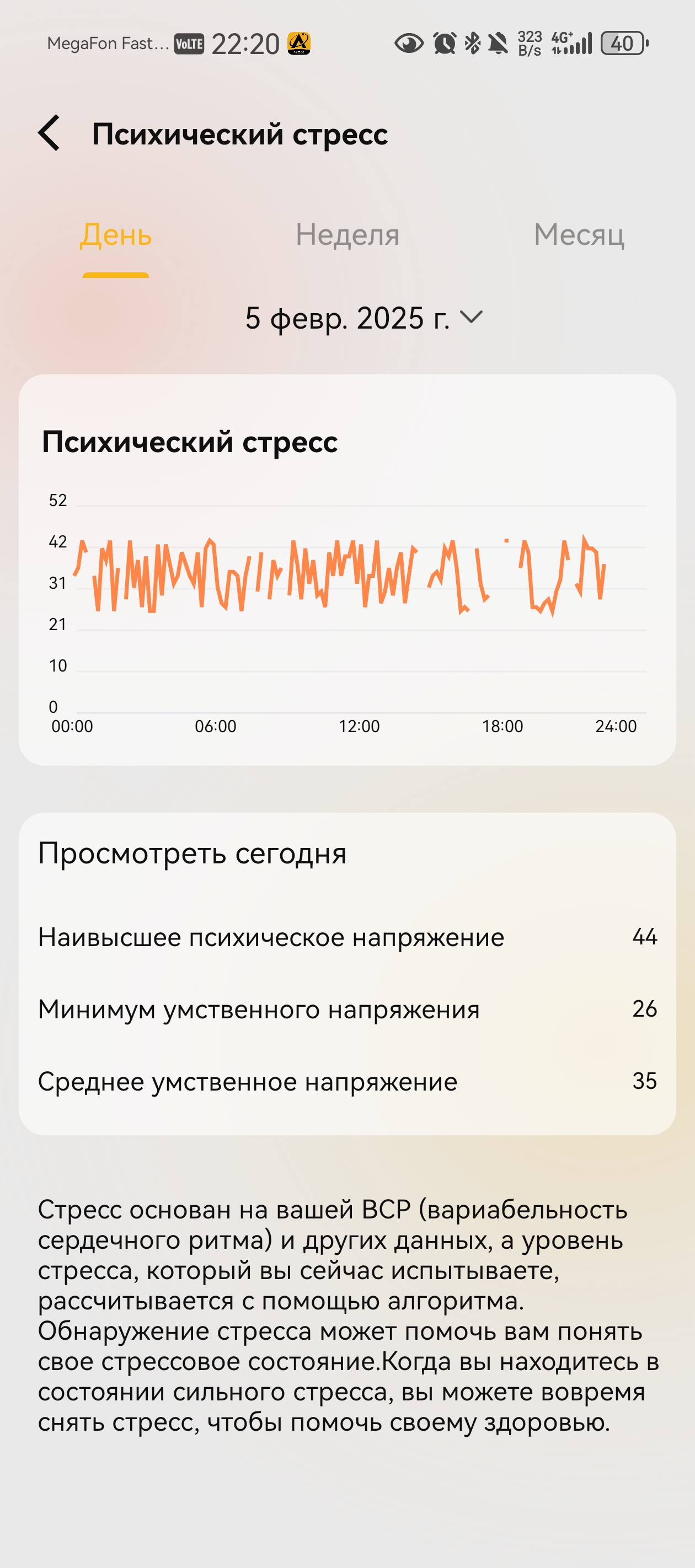Open the date picker for 5 февр. 2025
695x1568 pixels.
point(363,318)
